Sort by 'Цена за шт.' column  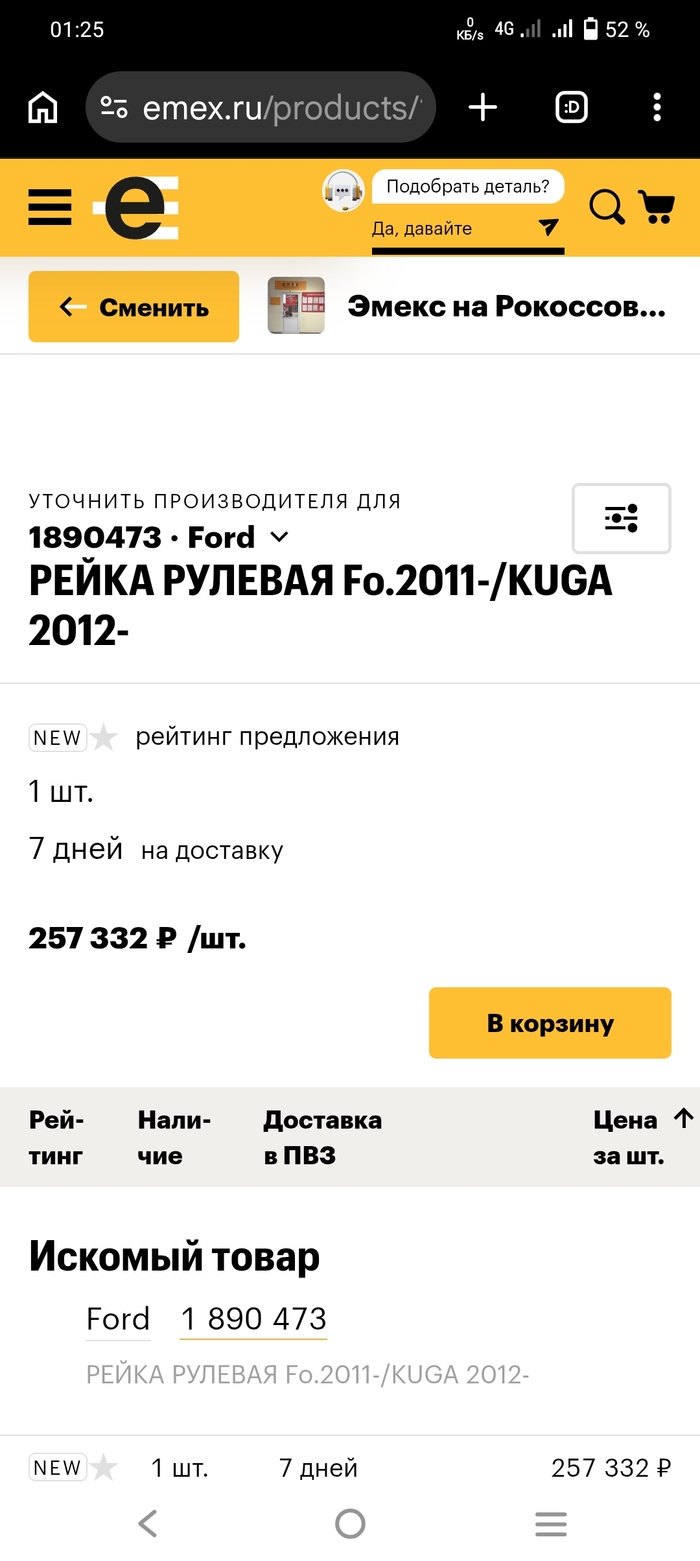(640, 1138)
